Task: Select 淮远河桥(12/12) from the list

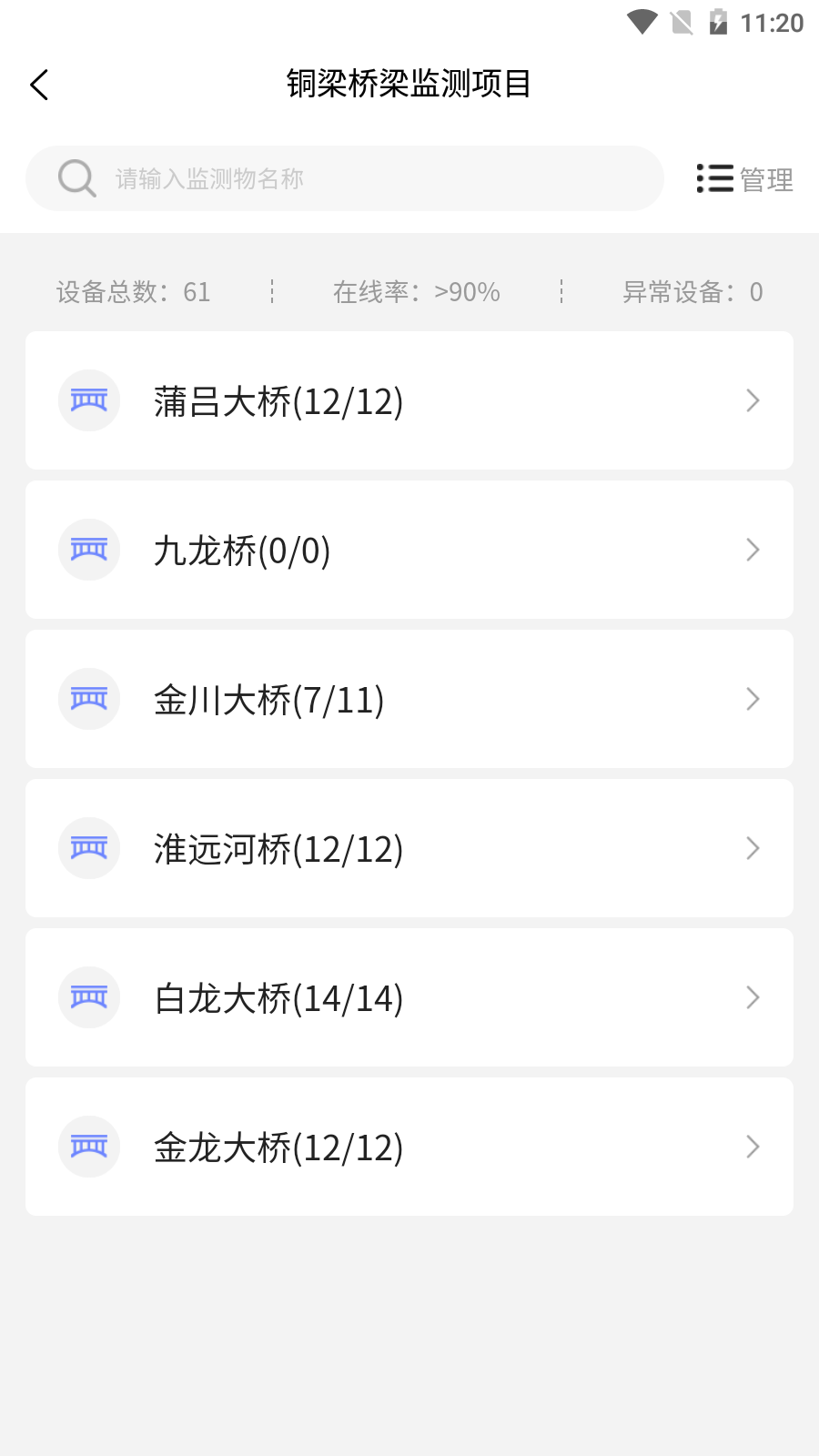Action: [409, 848]
